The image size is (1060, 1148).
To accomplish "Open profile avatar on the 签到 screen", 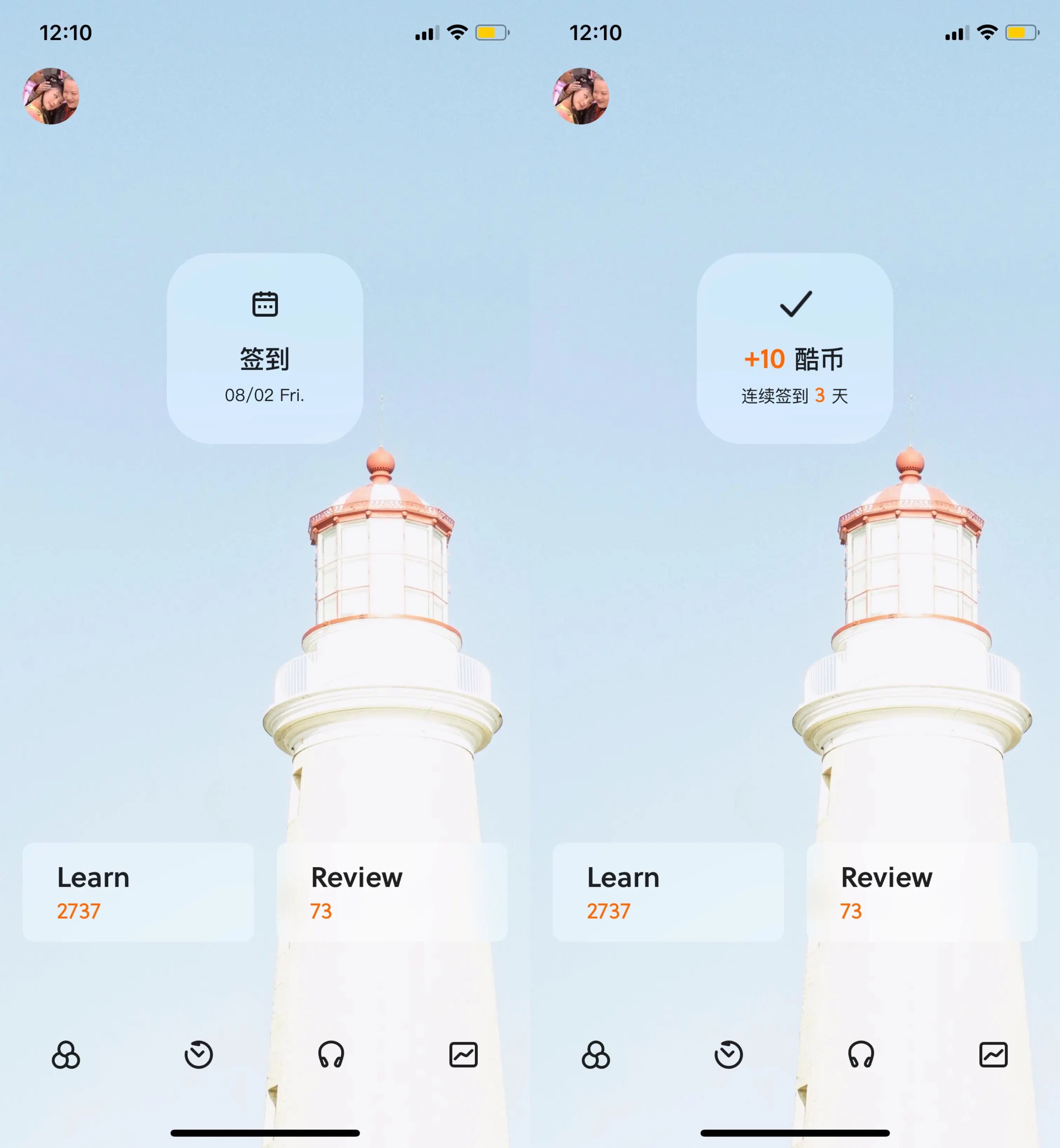I will tap(51, 96).
